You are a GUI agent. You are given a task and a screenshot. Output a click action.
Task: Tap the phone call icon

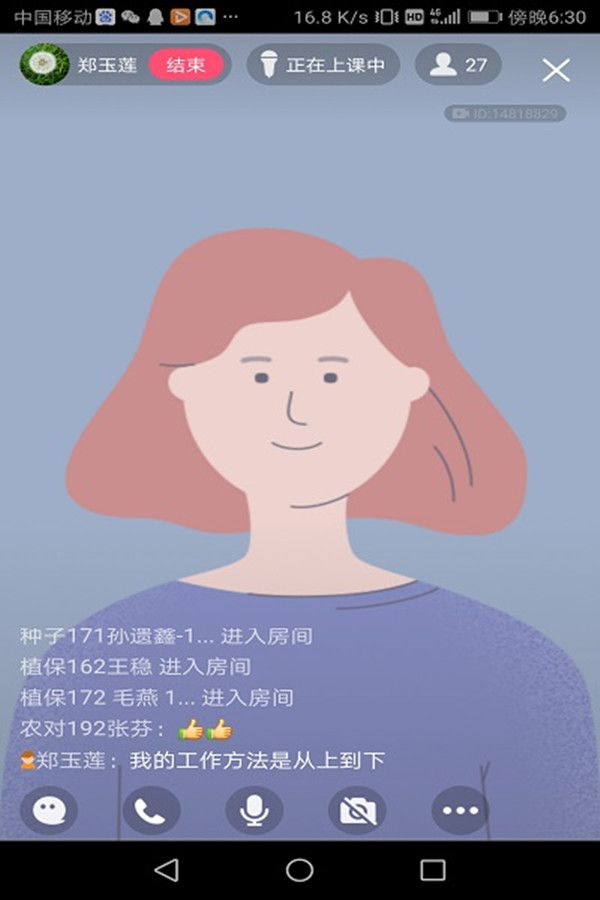151,811
